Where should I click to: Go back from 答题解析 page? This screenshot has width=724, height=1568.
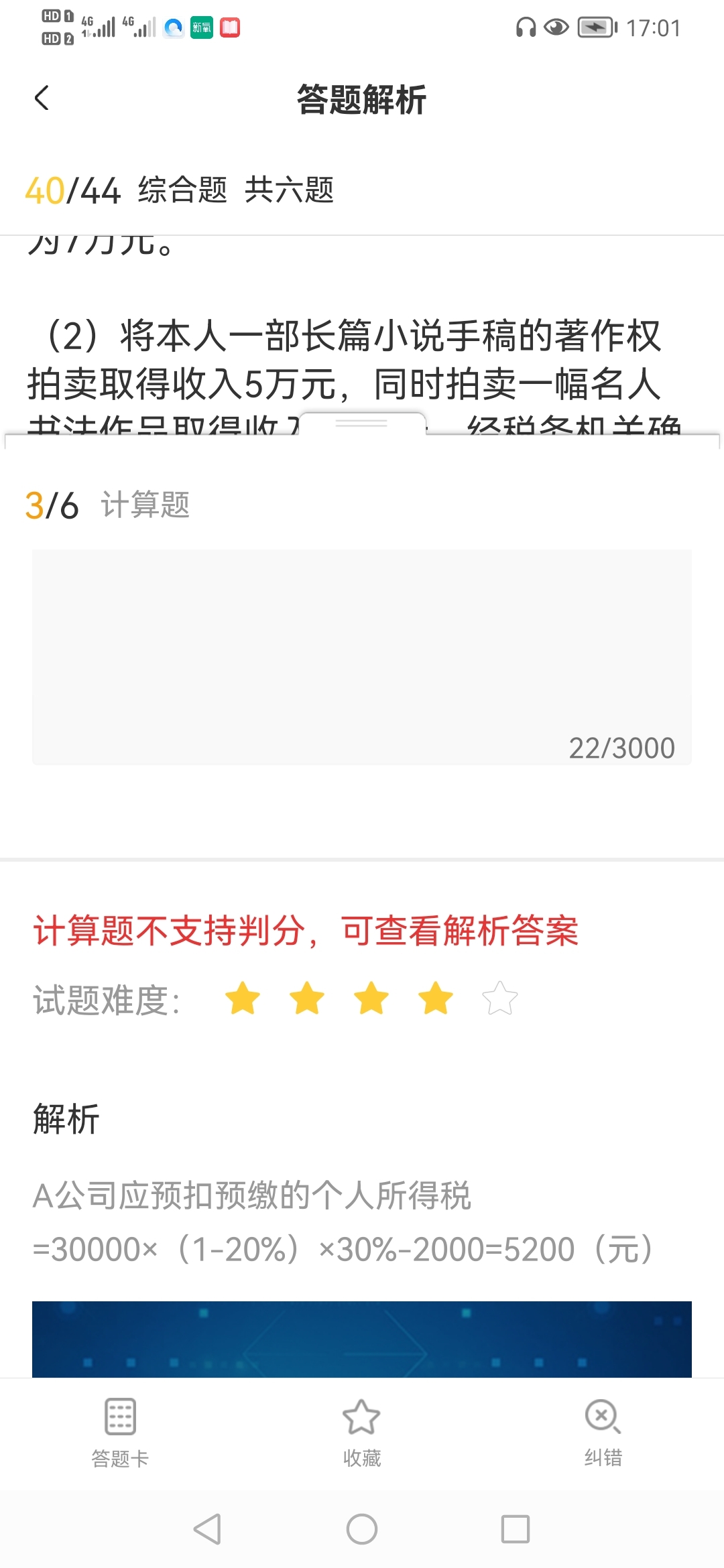pos(42,99)
